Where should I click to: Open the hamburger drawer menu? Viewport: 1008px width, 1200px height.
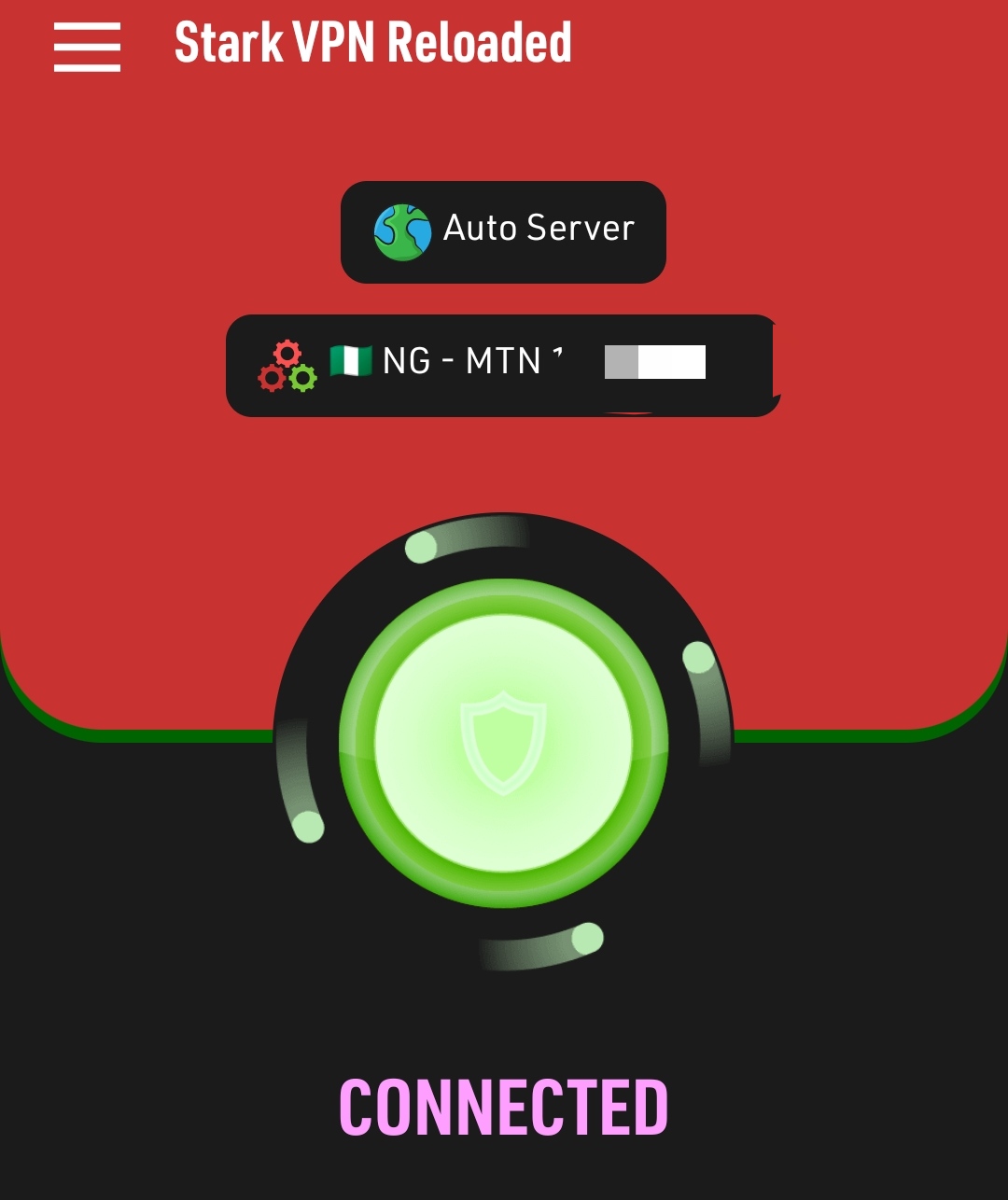click(x=87, y=47)
